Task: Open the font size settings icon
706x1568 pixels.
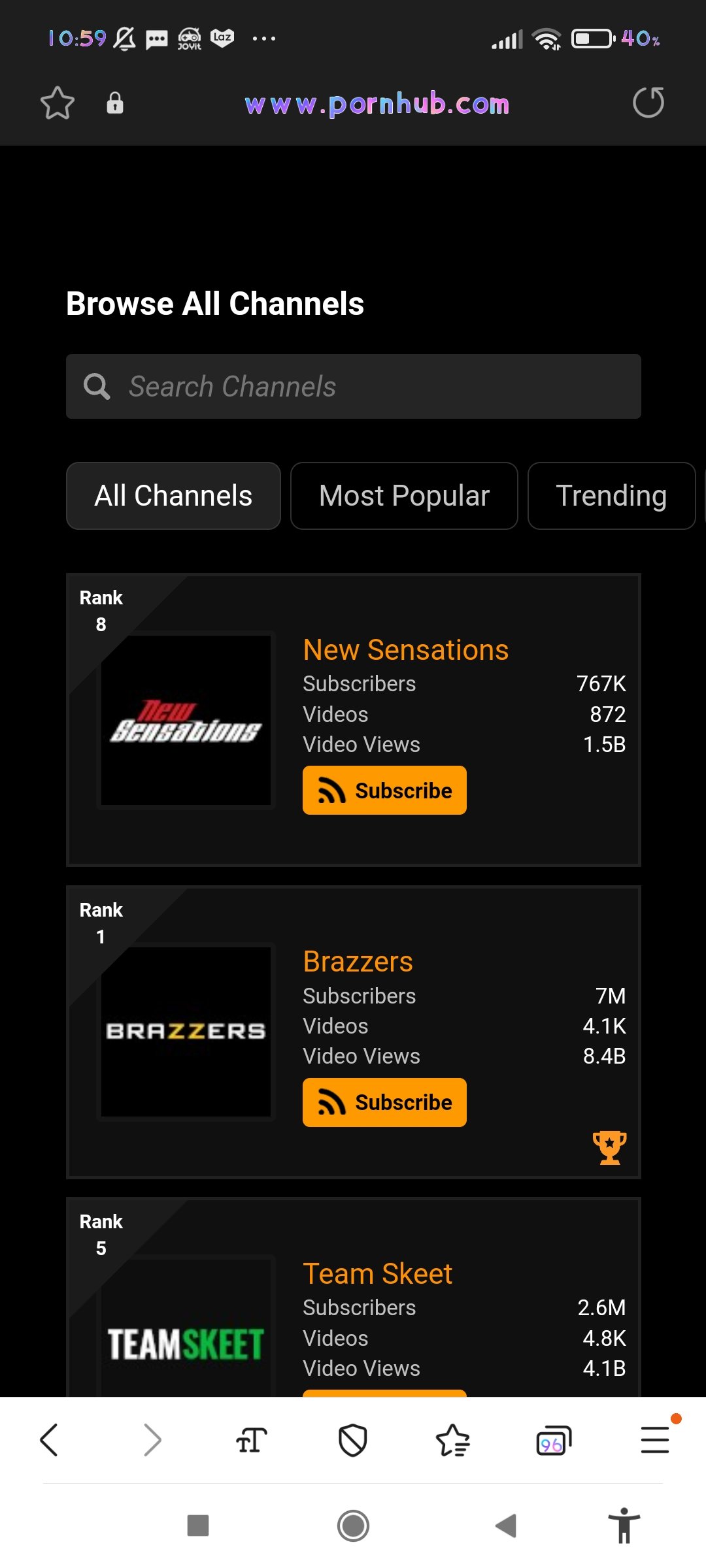Action: [252, 1439]
